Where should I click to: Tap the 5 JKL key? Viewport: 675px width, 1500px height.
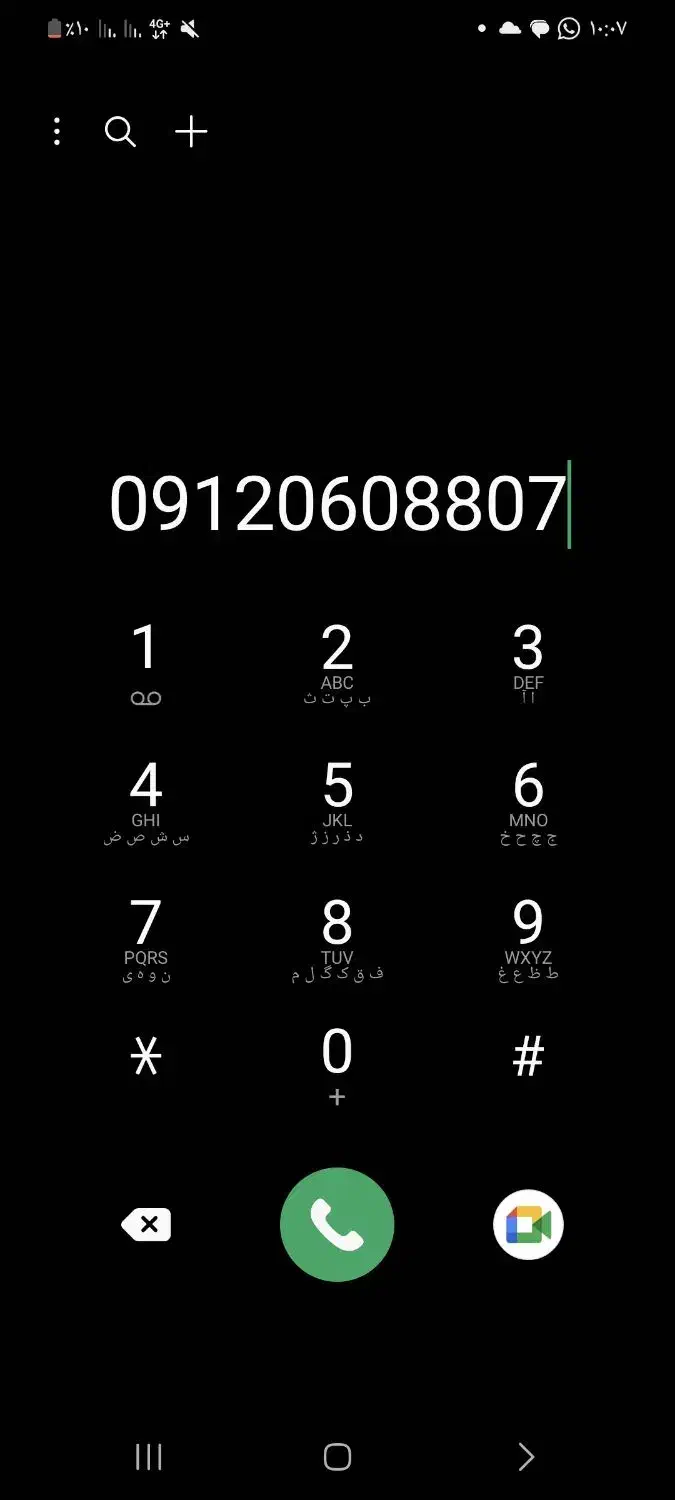[337, 802]
